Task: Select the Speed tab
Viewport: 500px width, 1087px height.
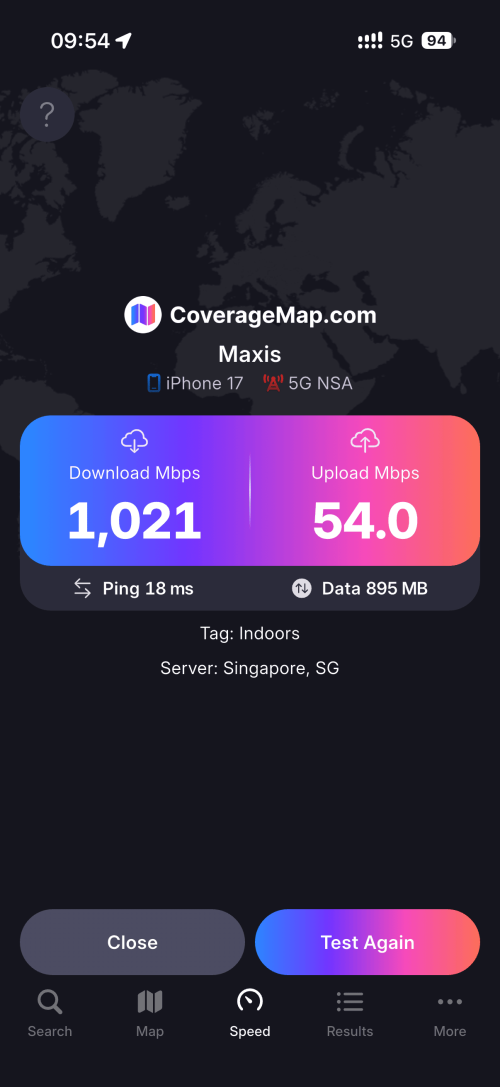Action: [x=250, y=1013]
